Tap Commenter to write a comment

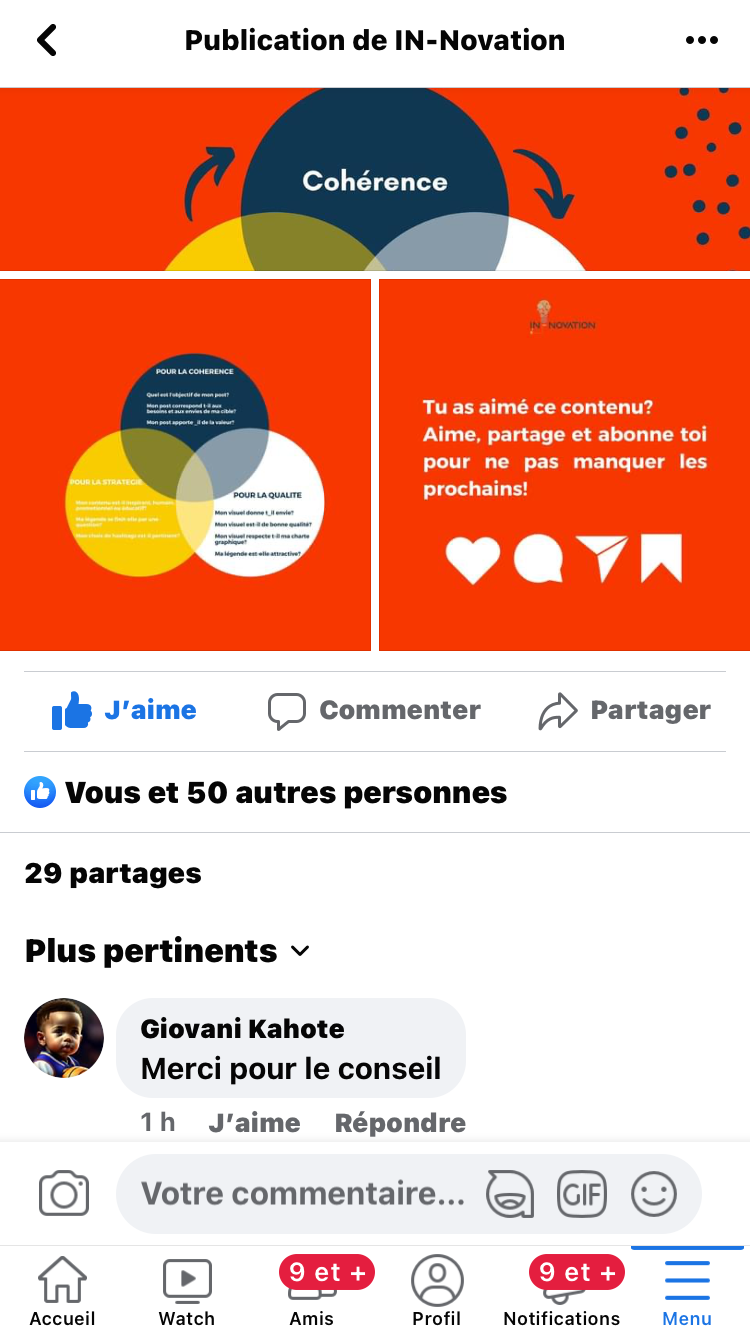coord(374,711)
